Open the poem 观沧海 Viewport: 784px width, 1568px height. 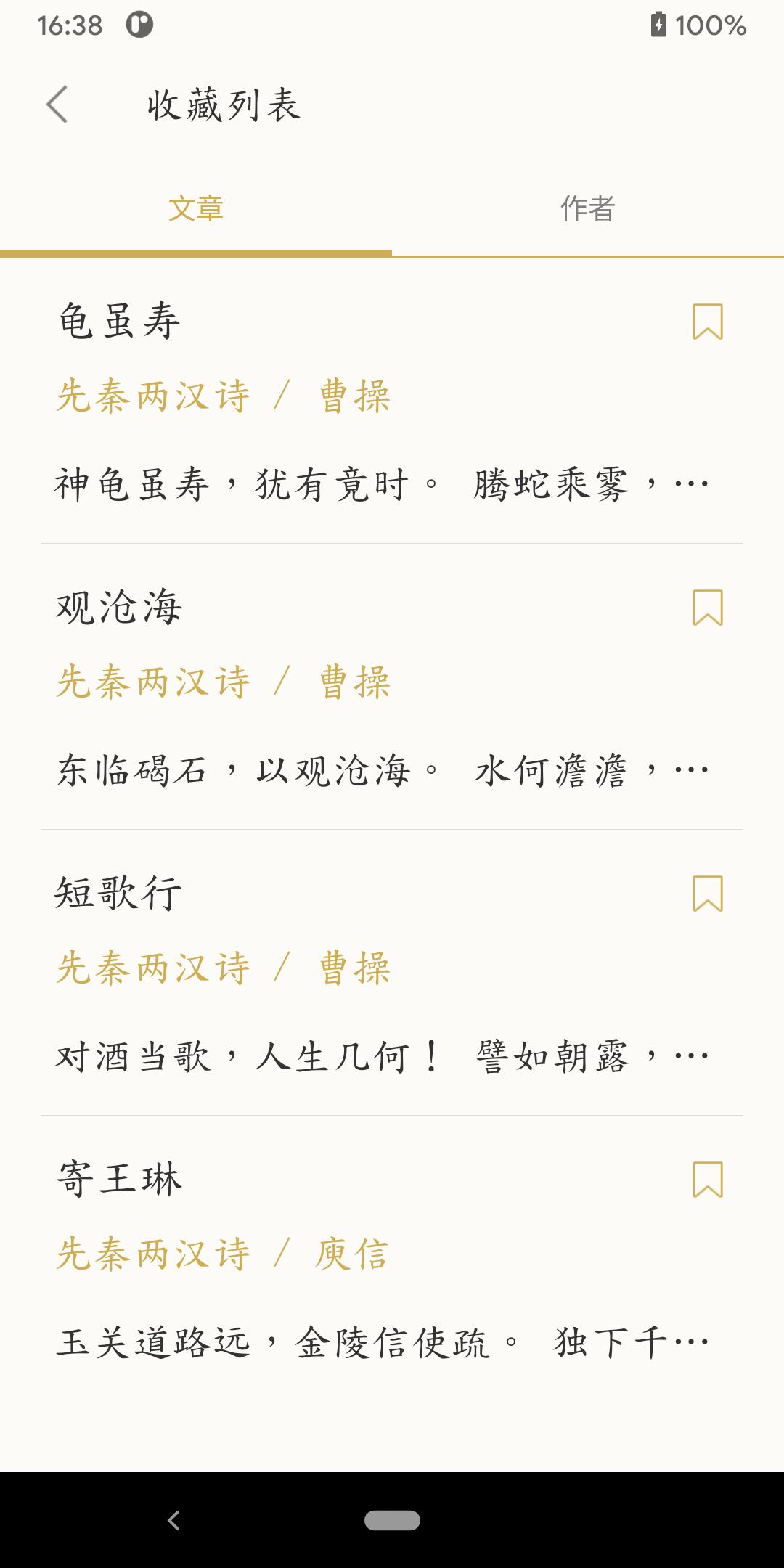[392, 687]
